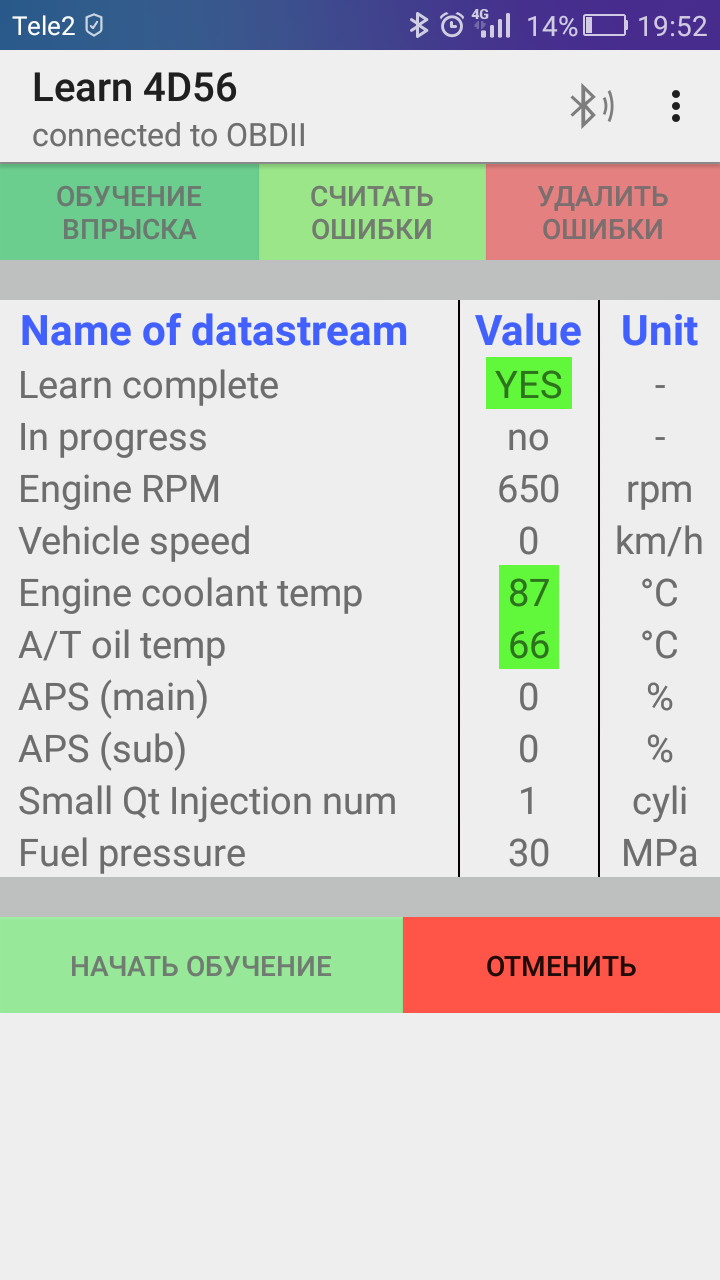Screen dimensions: 720x1280
Task: Tap УДАЛИТЬ ОШИБКИ to clear errors
Action: [603, 212]
